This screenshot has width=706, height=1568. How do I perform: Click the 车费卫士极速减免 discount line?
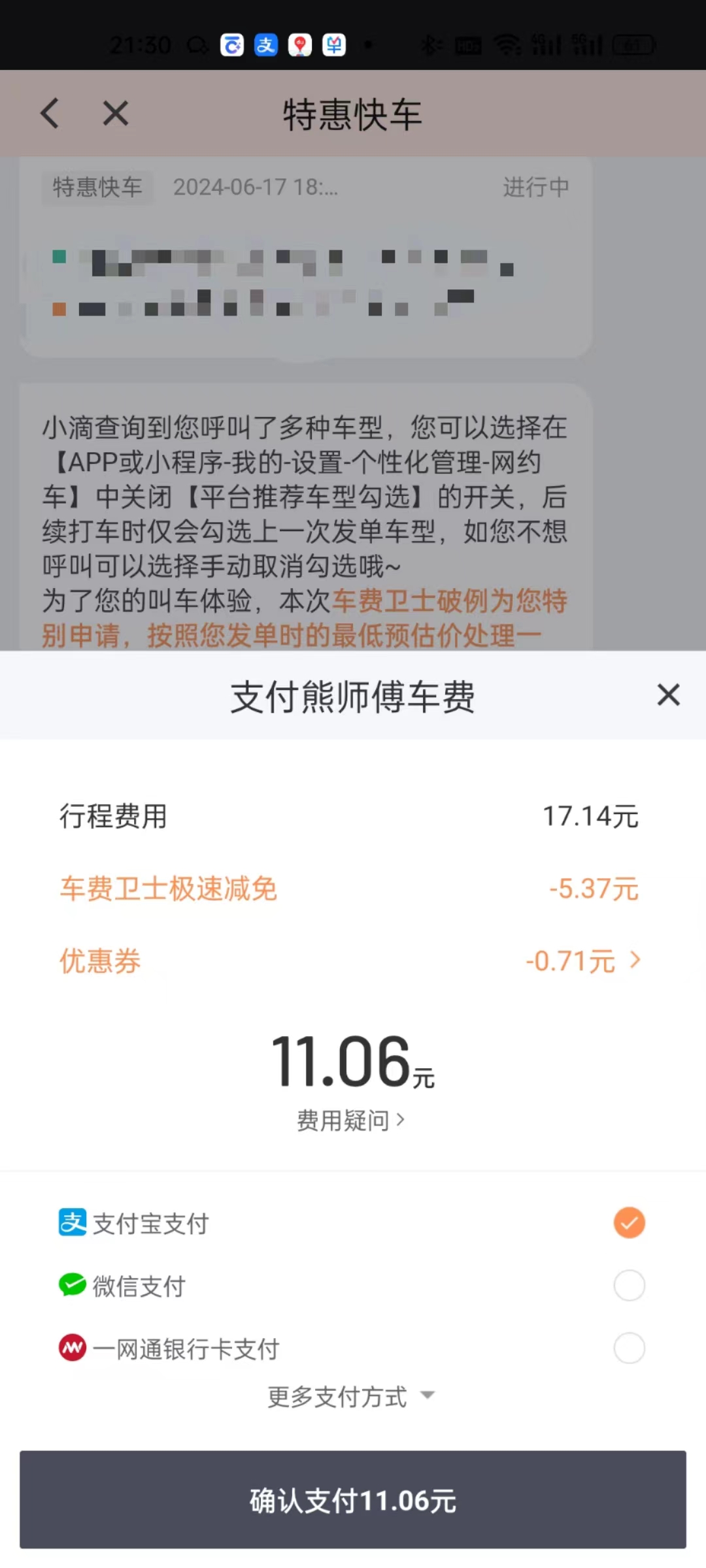coord(168,889)
